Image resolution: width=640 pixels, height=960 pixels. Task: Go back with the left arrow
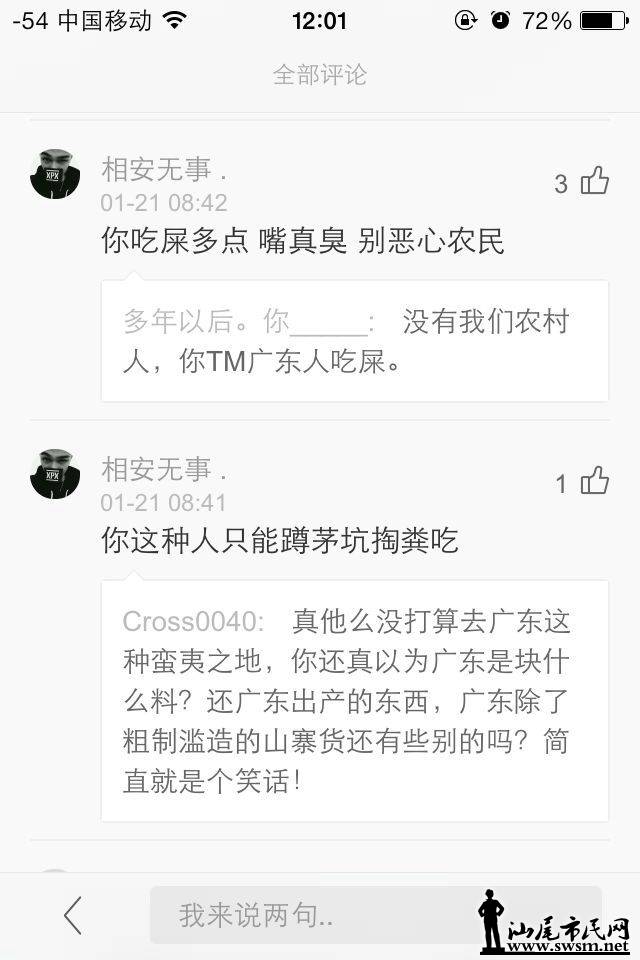click(x=72, y=914)
